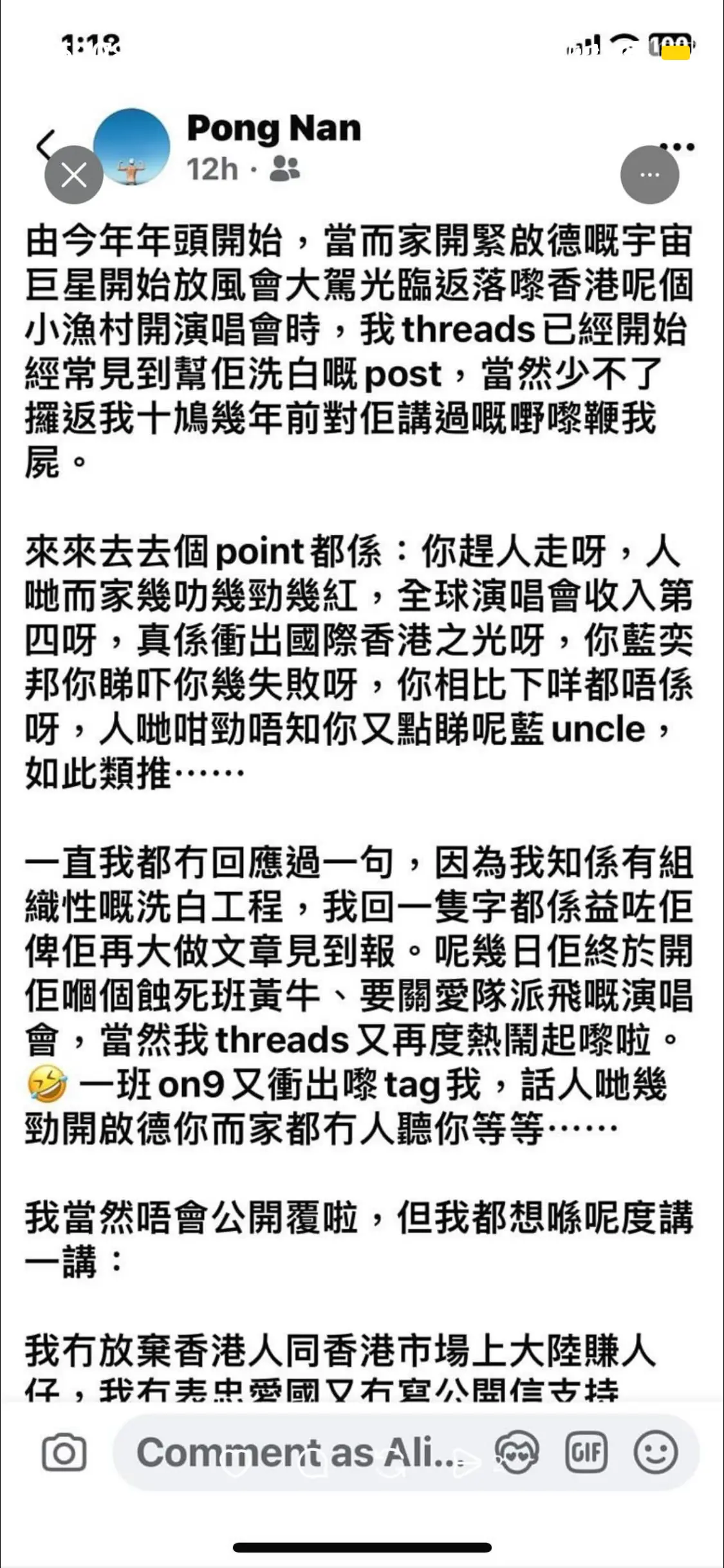Open the post permalink via '12h' timestamp
The image size is (724, 1568).
pos(212,169)
